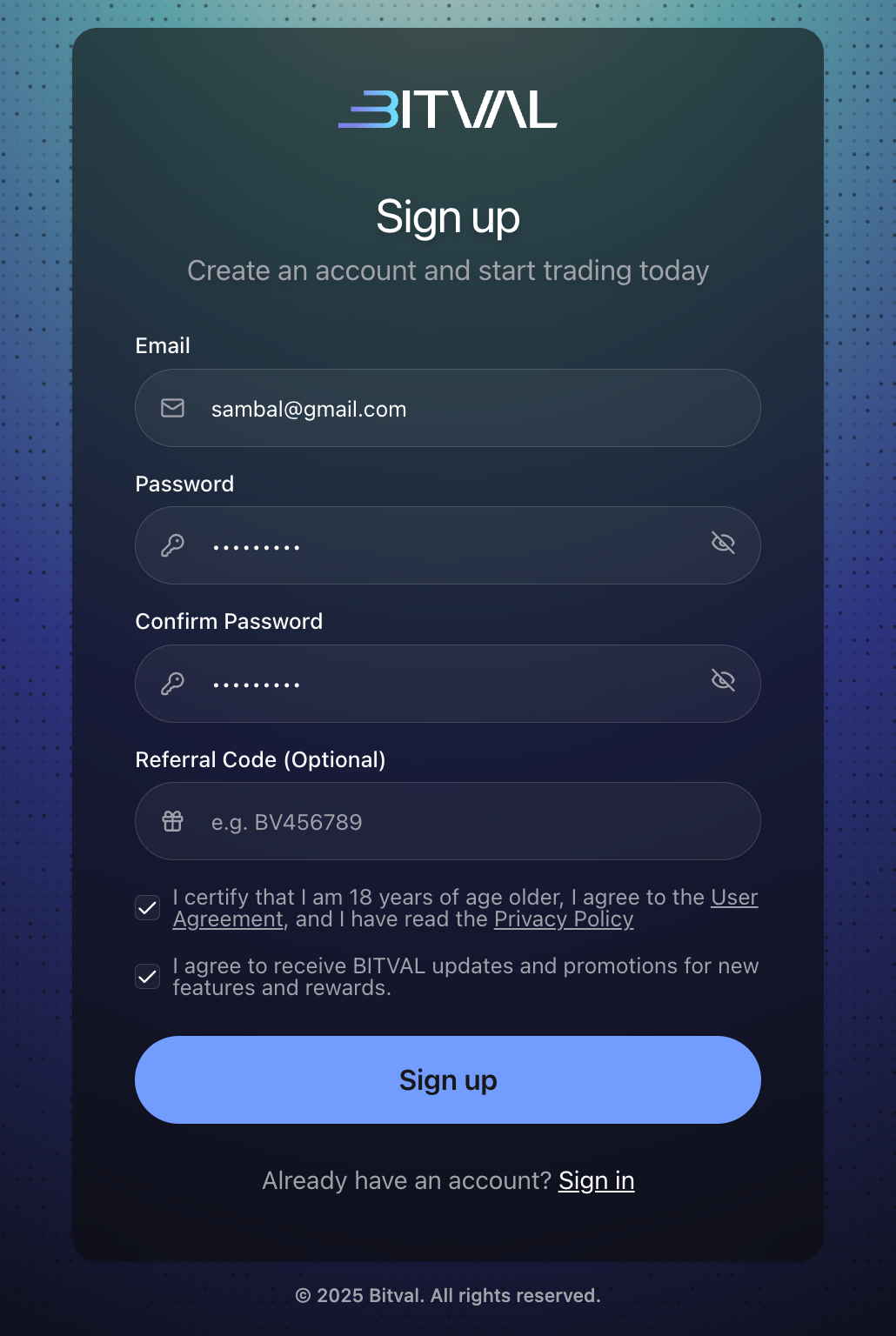Open the User Agreement link

tap(733, 898)
